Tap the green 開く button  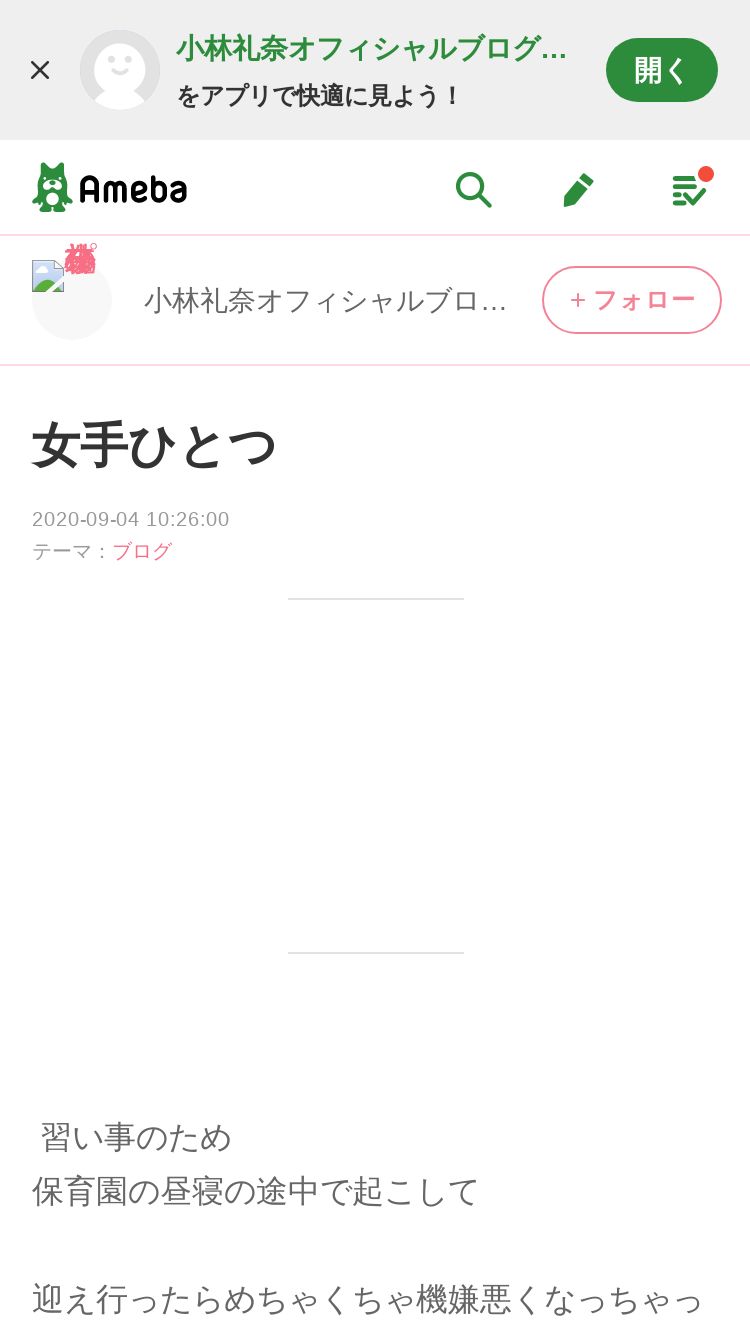pyautogui.click(x=662, y=70)
